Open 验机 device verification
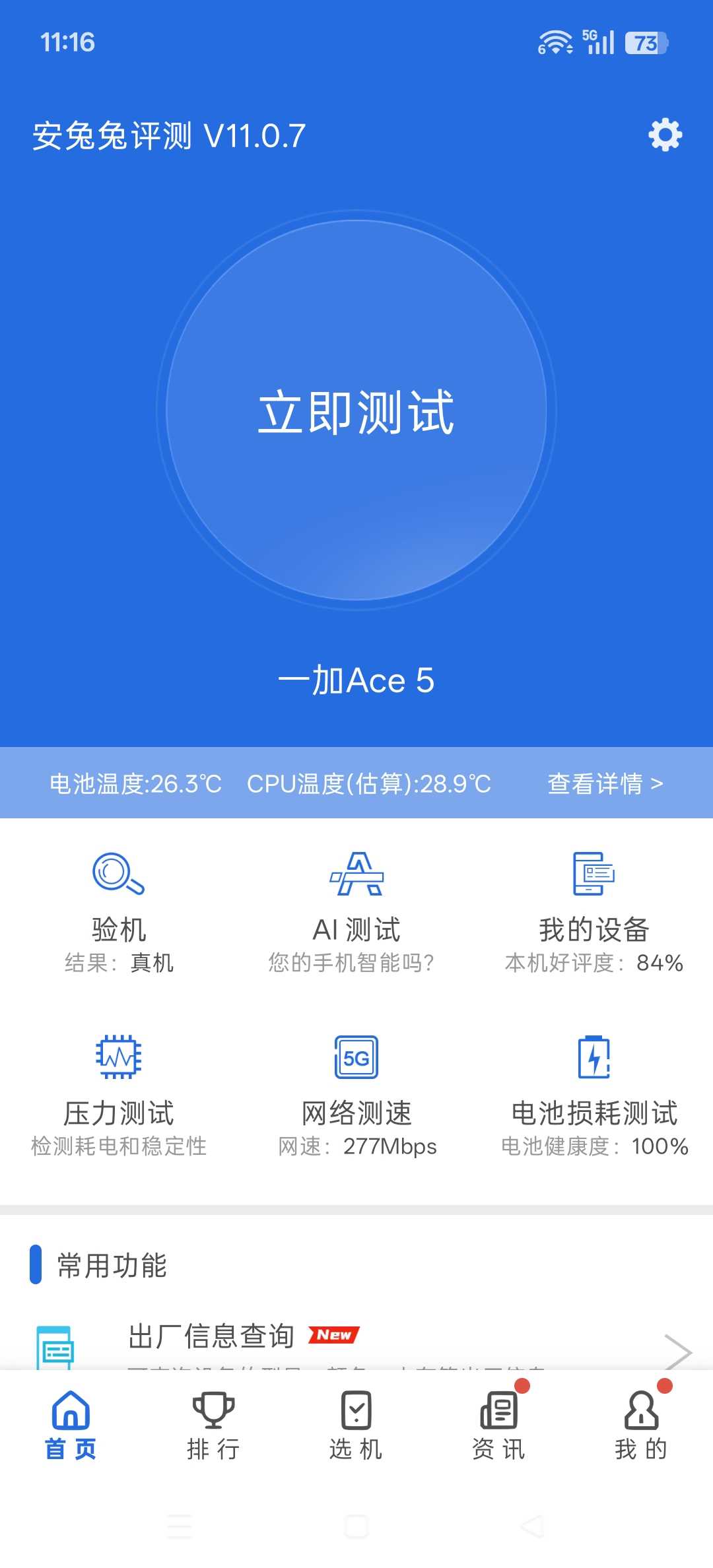 (x=119, y=912)
